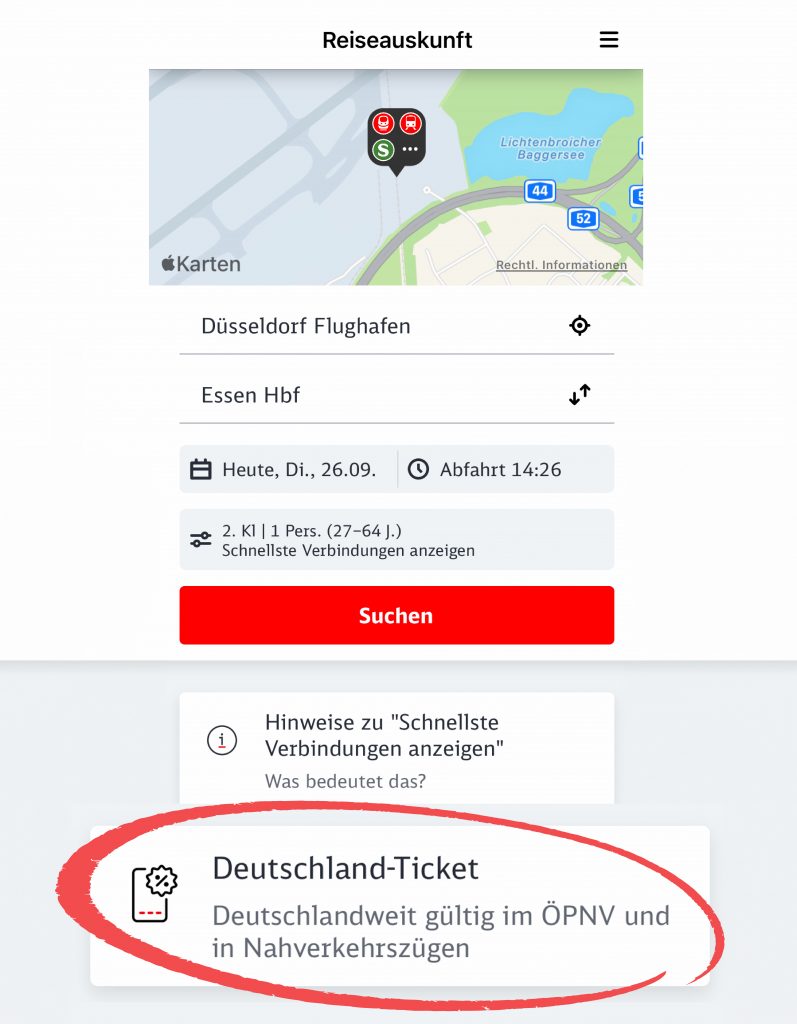The width and height of the screenshot is (797, 1024).
Task: Open the Deutschland-Ticket card
Action: point(400,905)
